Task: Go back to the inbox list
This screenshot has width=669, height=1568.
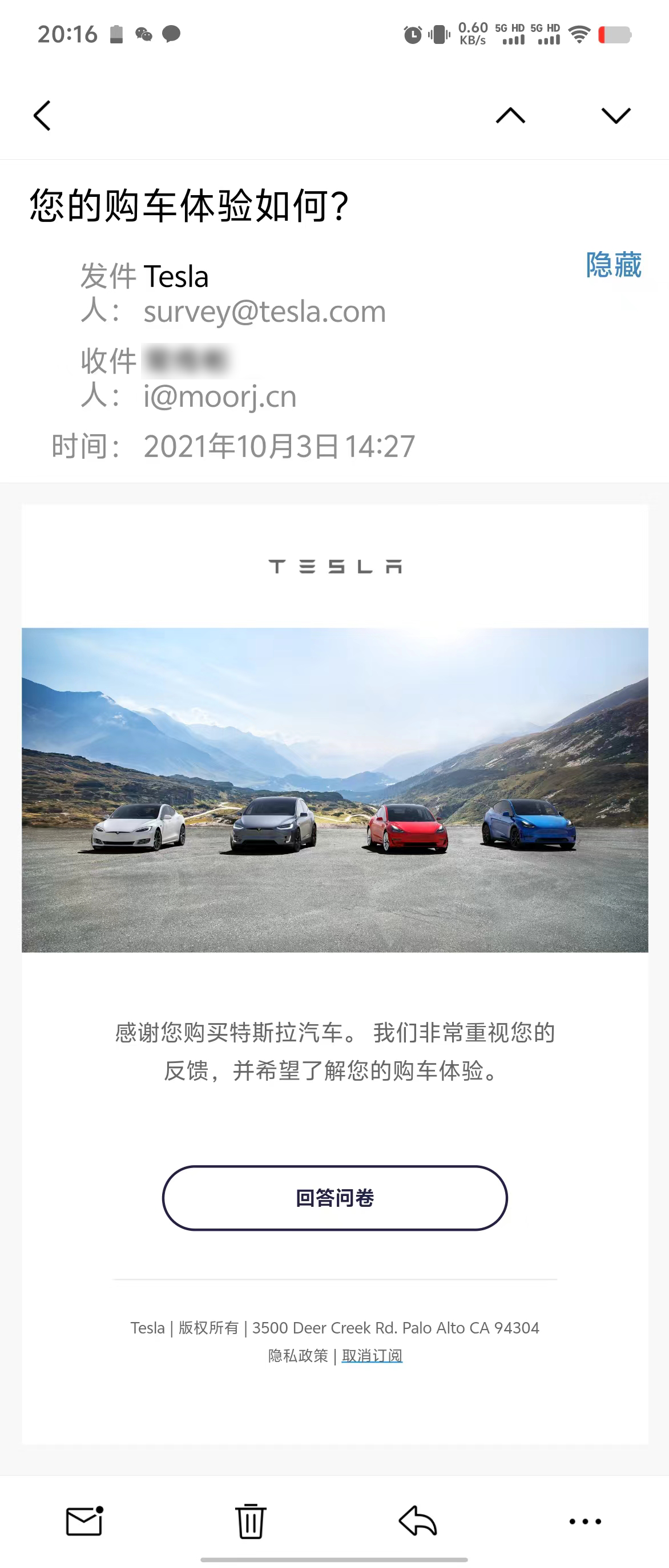Action: [x=42, y=116]
